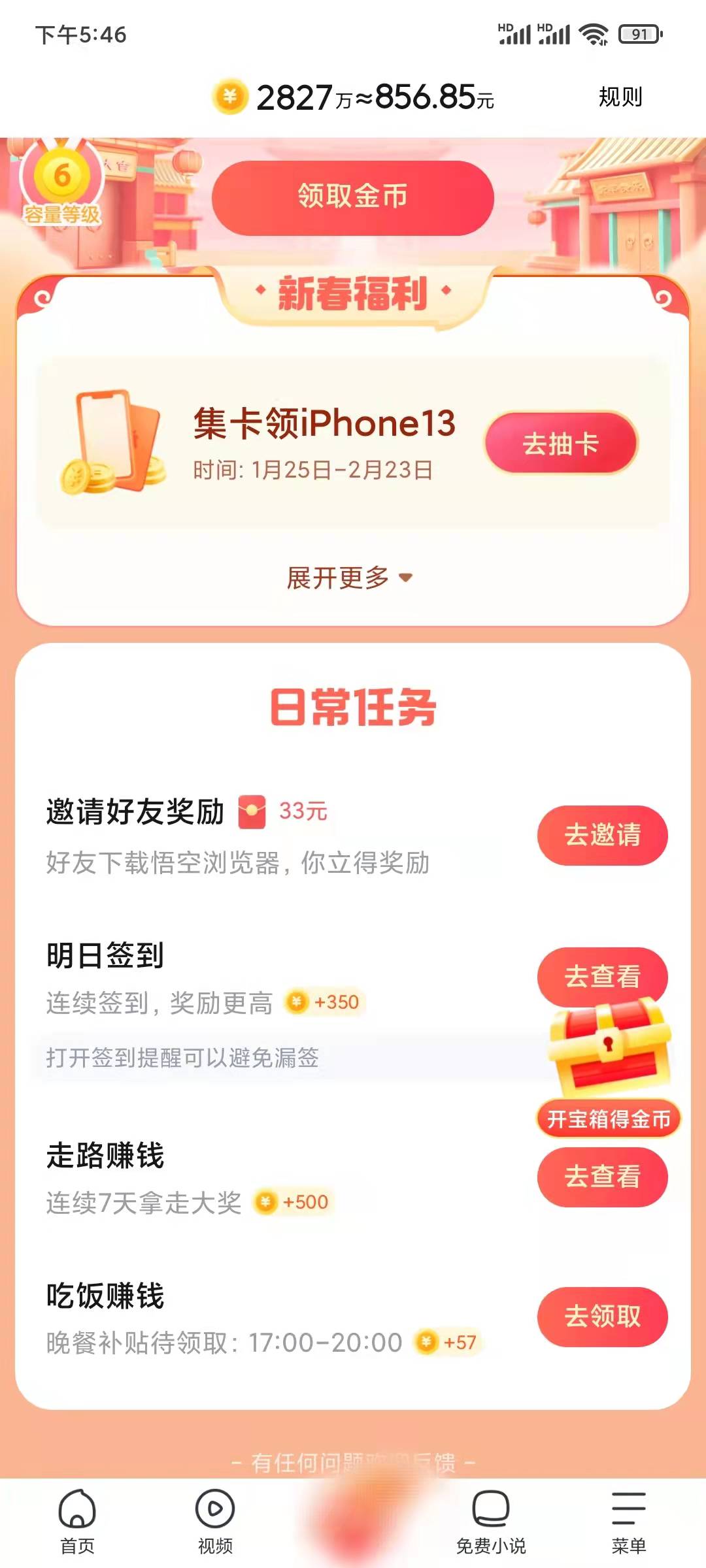The width and height of the screenshot is (706, 1568).
Task: Click the coin icon beside +350 reward
Action: [x=297, y=1002]
